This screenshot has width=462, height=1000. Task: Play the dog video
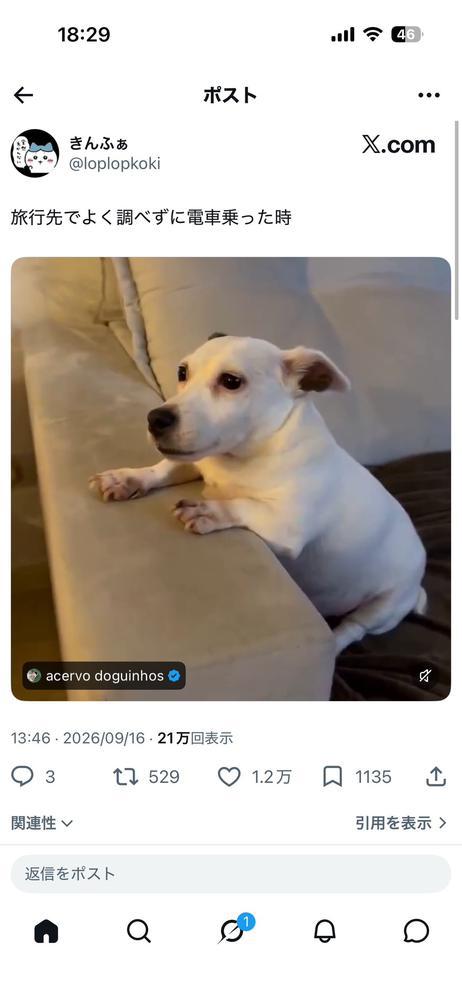(x=231, y=478)
